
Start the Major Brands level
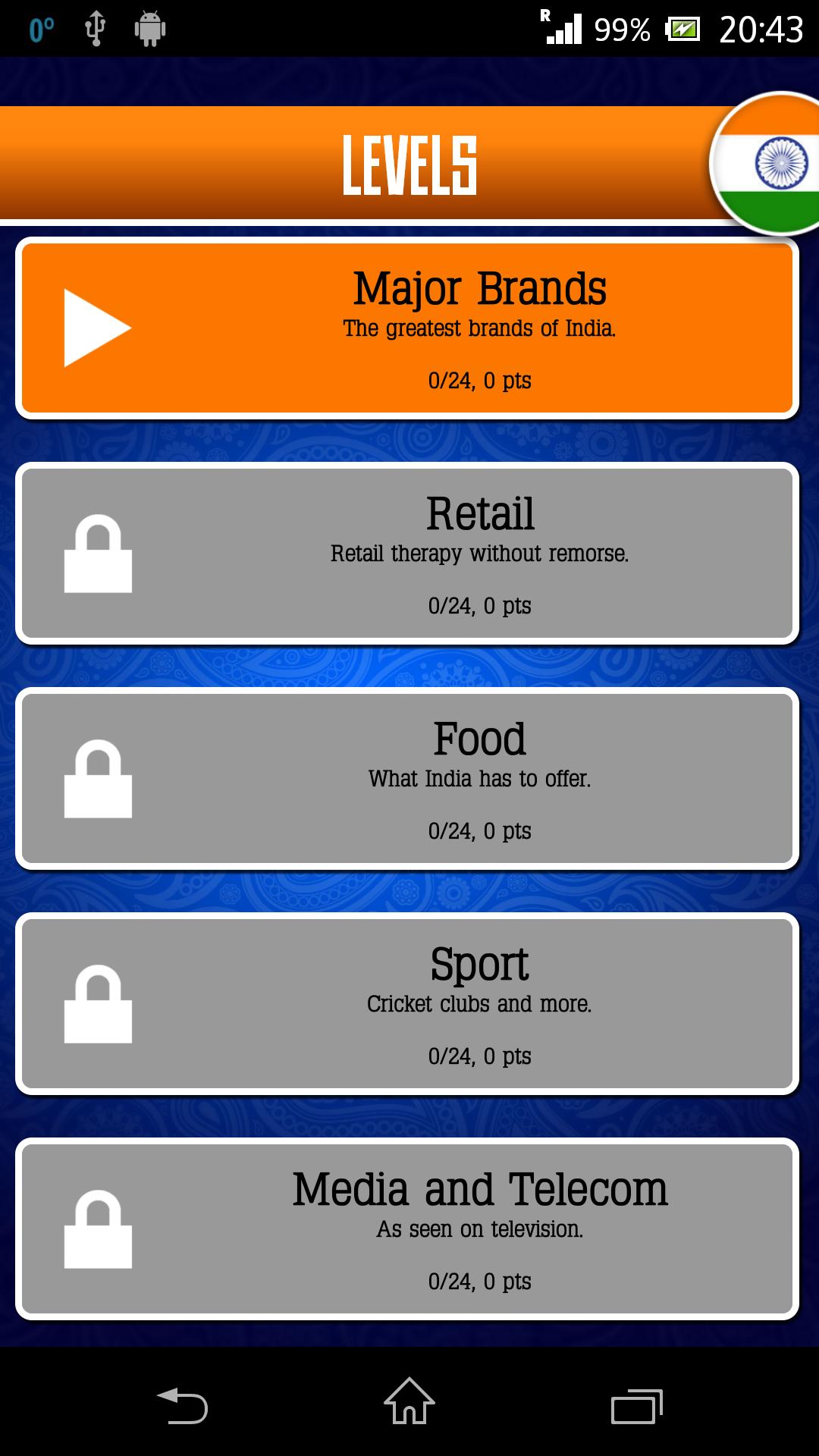(407, 328)
